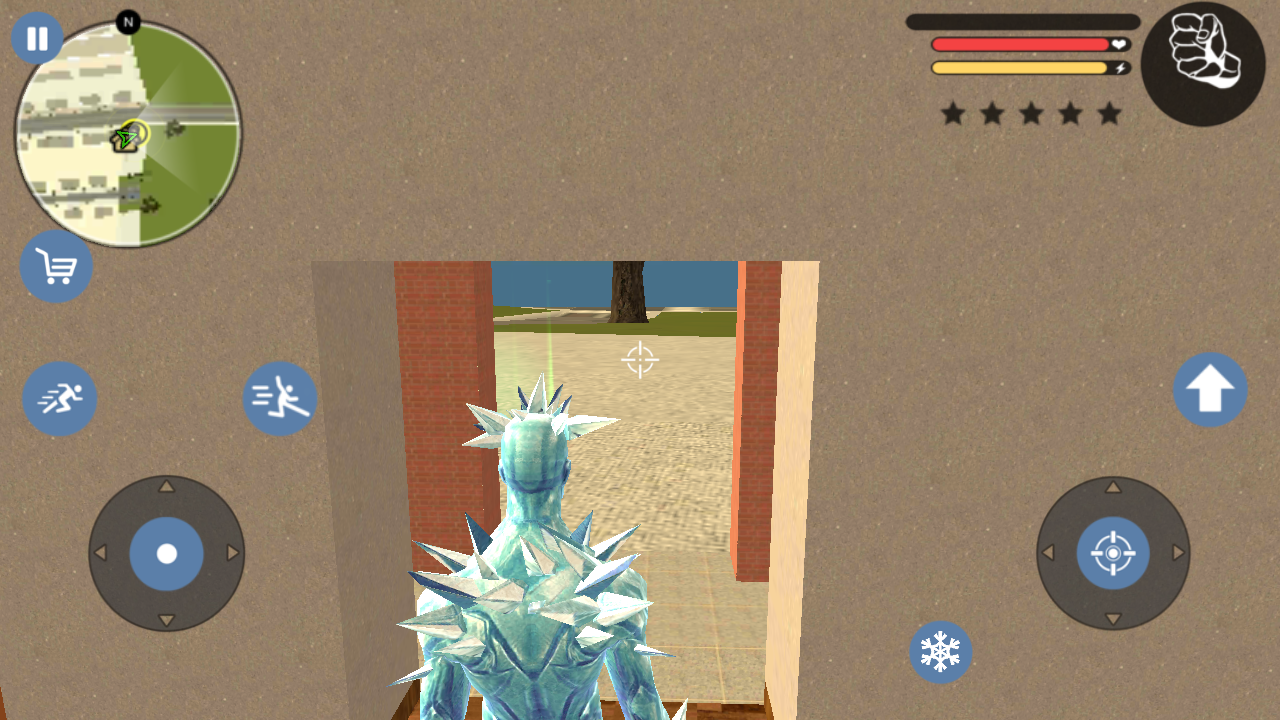Viewport: 1280px width, 720px height.
Task: Switch weapon via the fist icon
Action: [x=1203, y=64]
